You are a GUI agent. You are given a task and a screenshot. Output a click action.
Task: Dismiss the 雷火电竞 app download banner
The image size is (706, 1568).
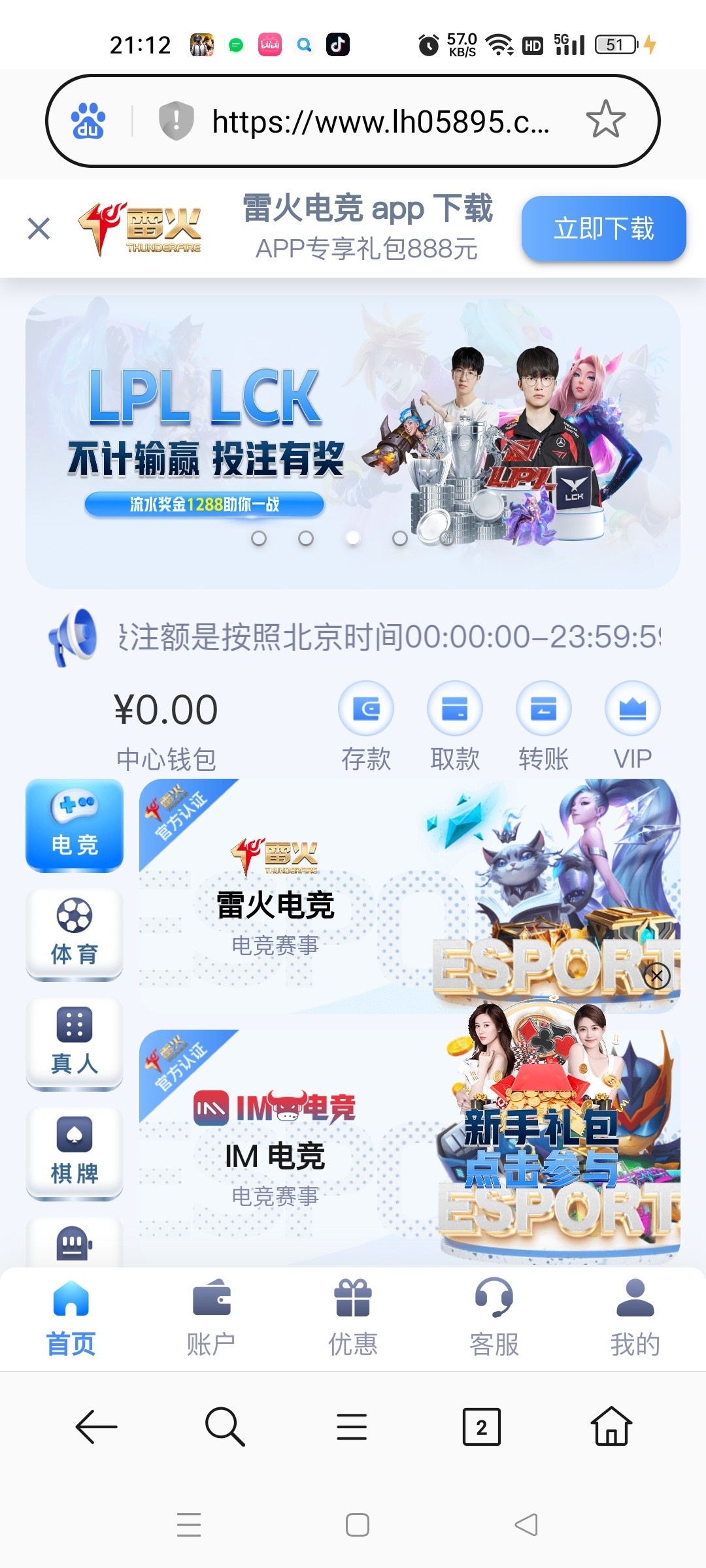coord(39,229)
